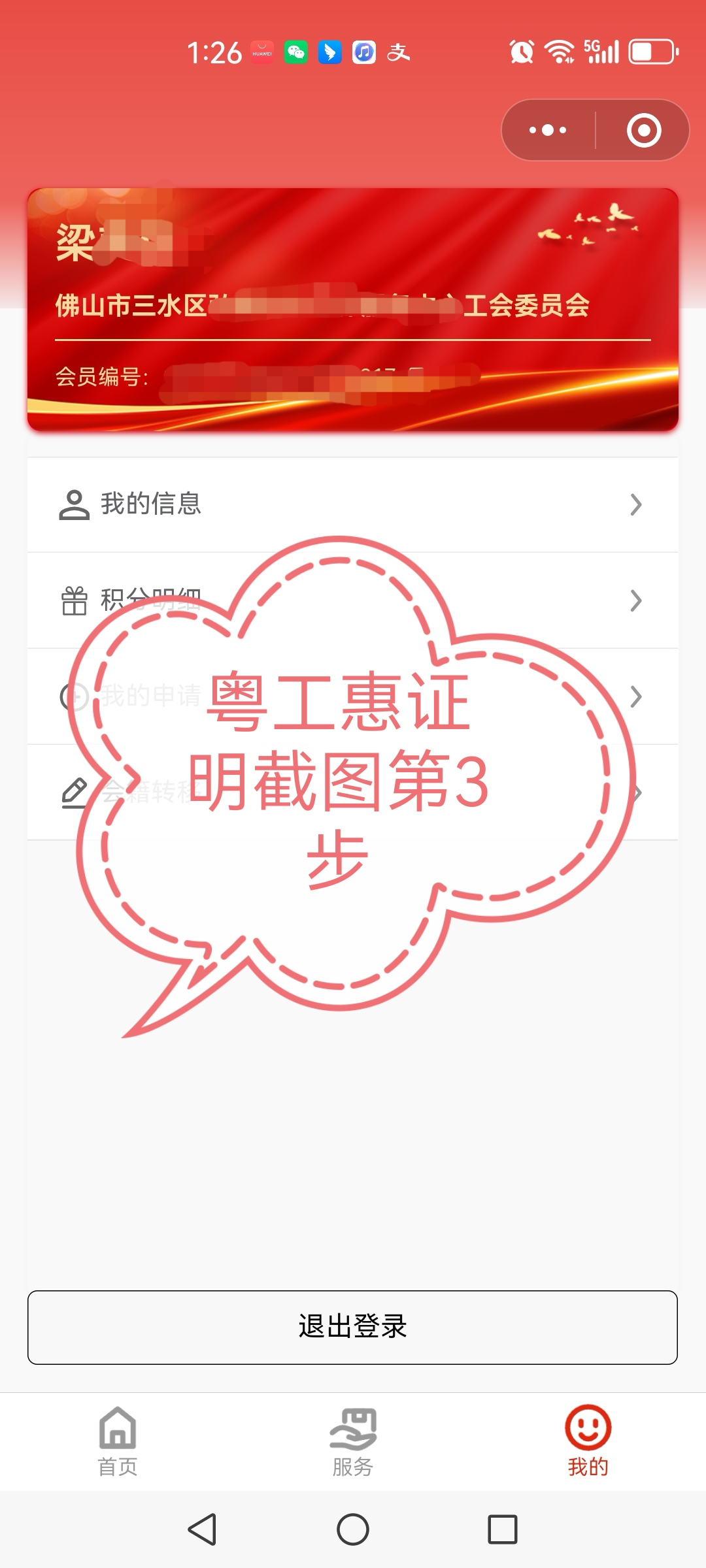The image size is (706, 1568).
Task: Close the mini program with the circle button
Action: (x=644, y=130)
